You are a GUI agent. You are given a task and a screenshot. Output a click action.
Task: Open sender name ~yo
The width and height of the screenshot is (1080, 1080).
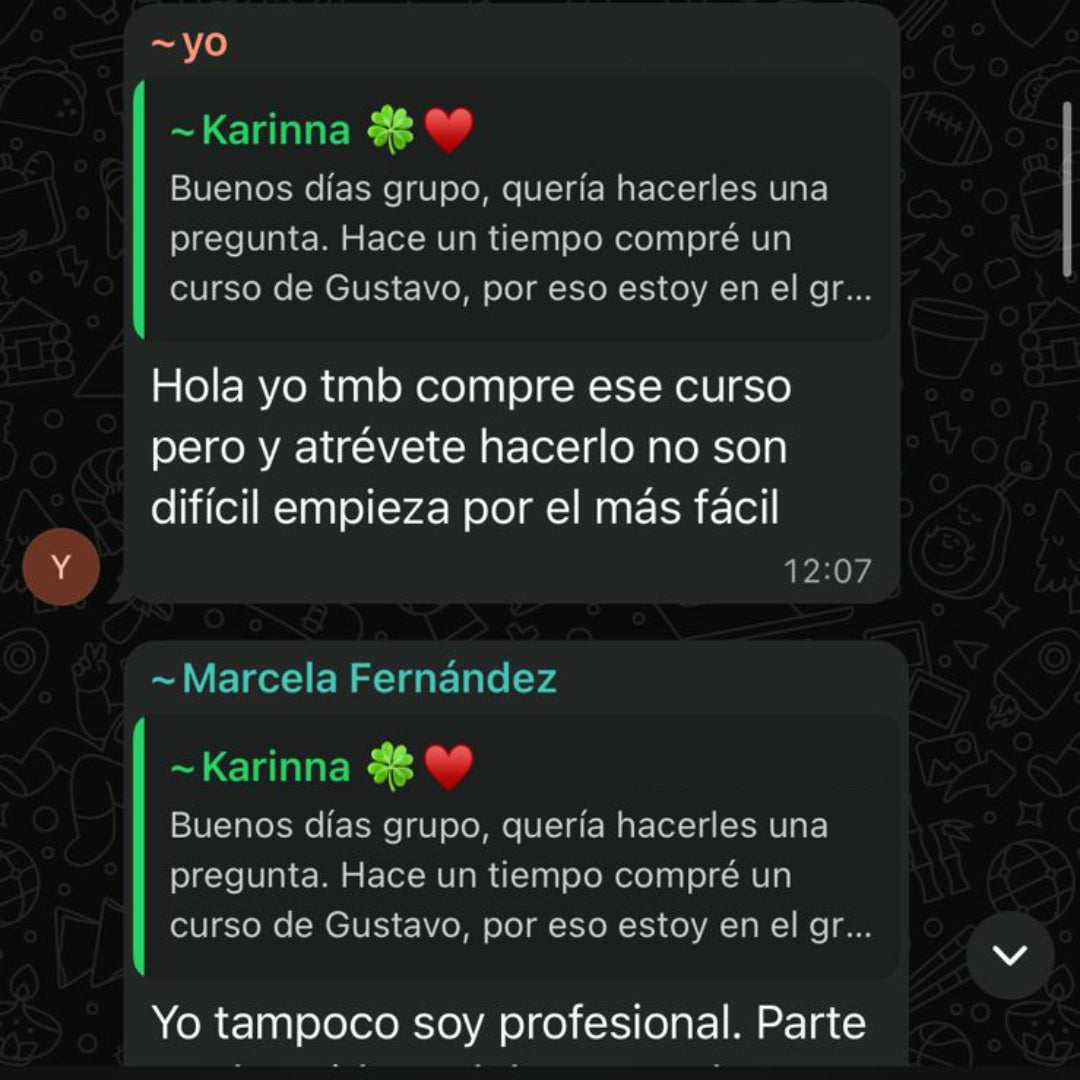click(x=190, y=45)
